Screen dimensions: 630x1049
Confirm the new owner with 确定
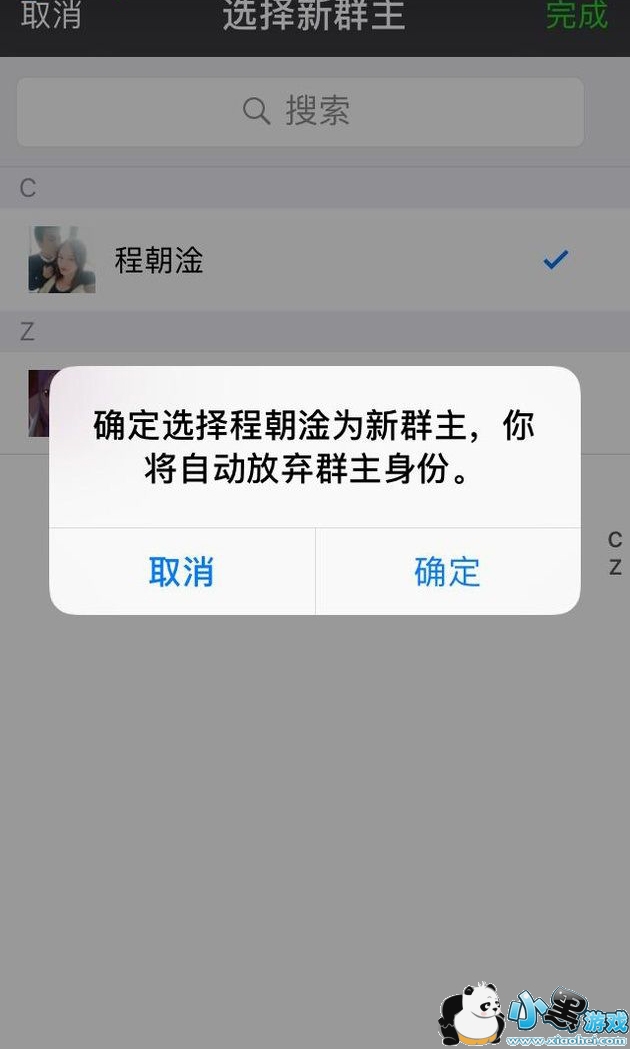447,572
